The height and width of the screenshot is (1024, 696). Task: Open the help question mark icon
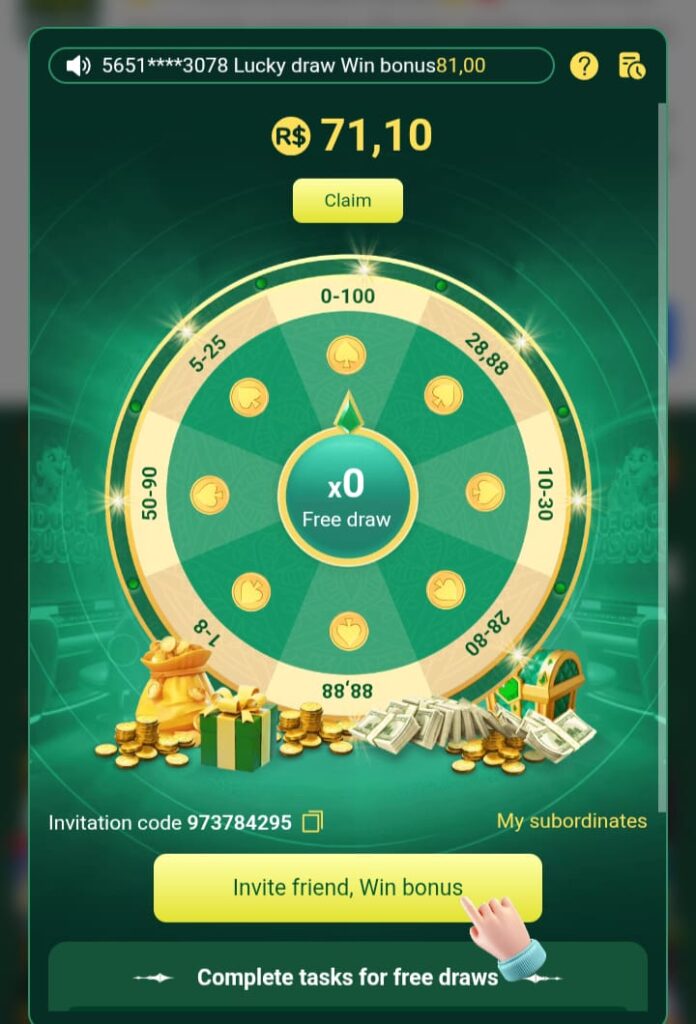pyautogui.click(x=584, y=66)
